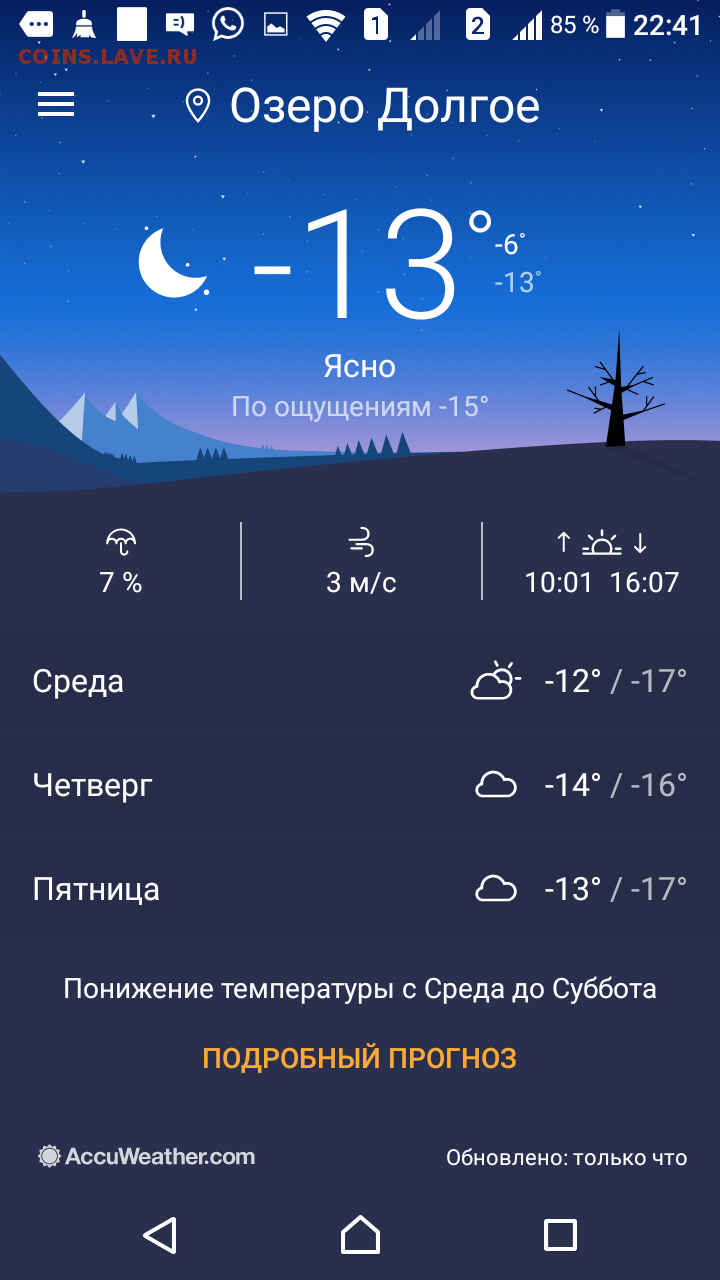Image resolution: width=720 pixels, height=1280 pixels.
Task: Open ПОДРОБНЫЙ ПРОГНОЗ detailed forecast
Action: point(360,1058)
